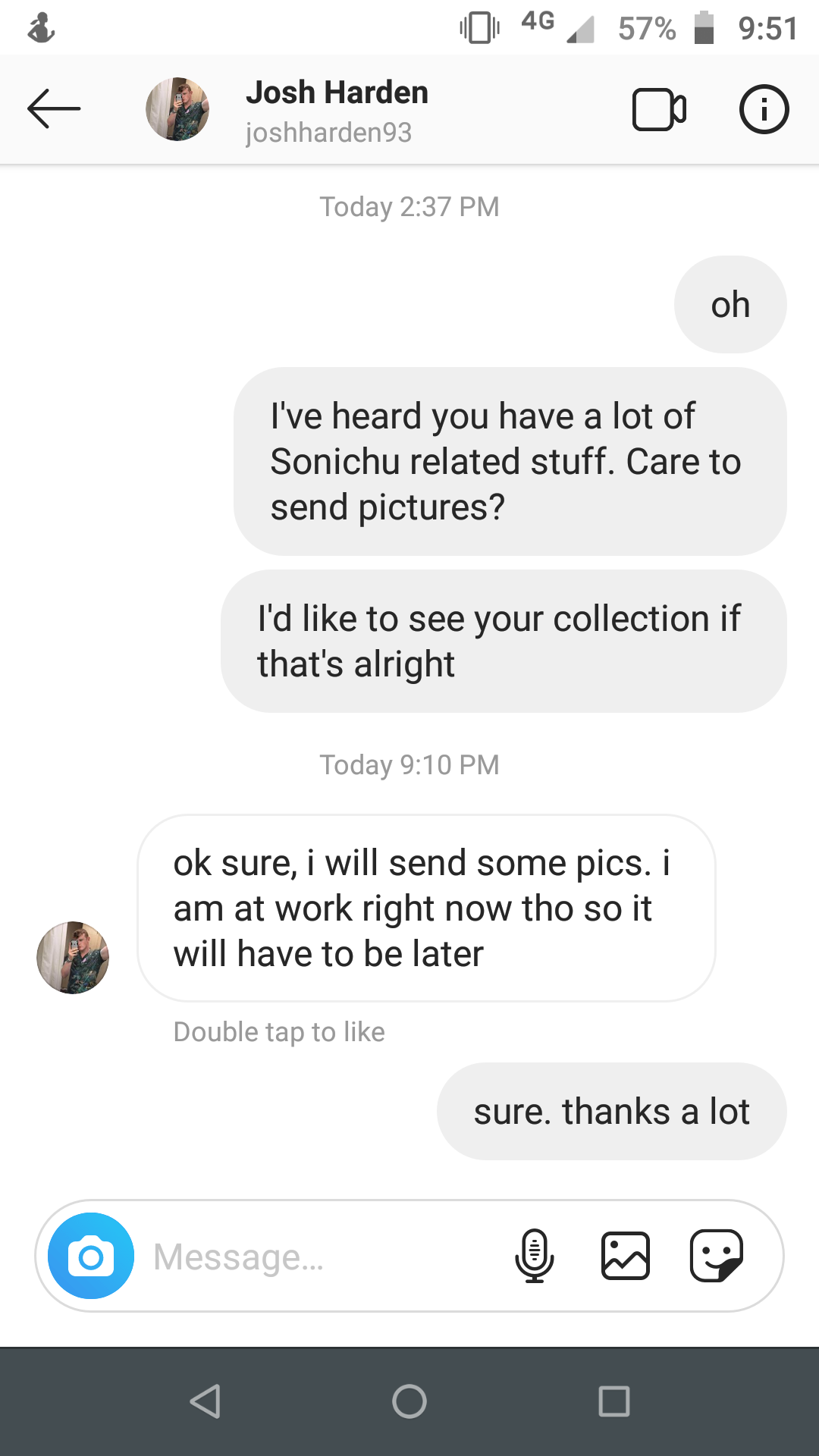
Task: Go back using the header arrow
Action: tap(54, 109)
